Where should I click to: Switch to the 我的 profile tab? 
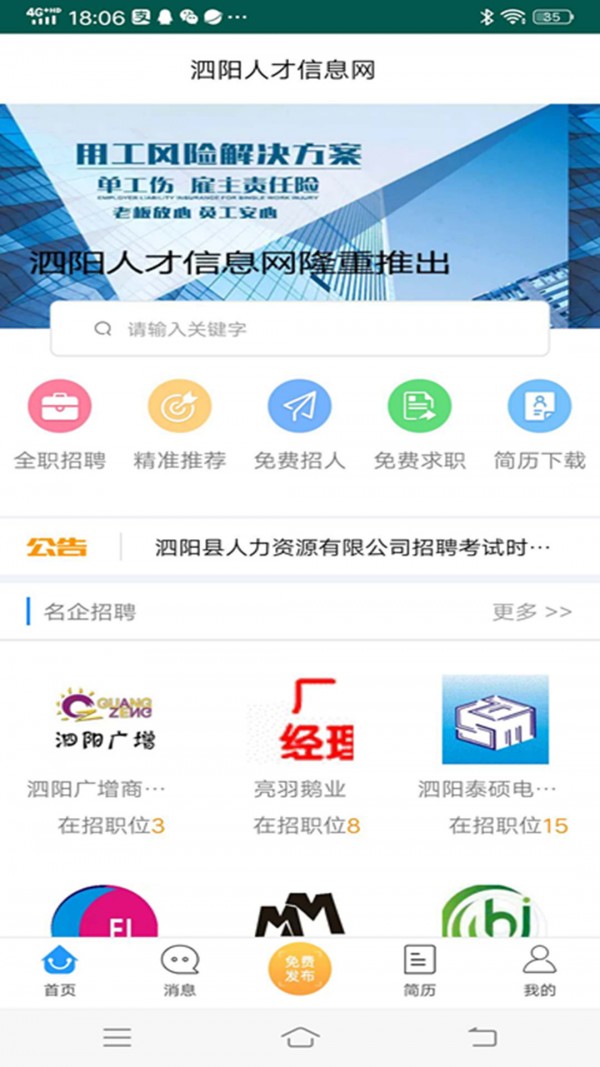coord(539,971)
